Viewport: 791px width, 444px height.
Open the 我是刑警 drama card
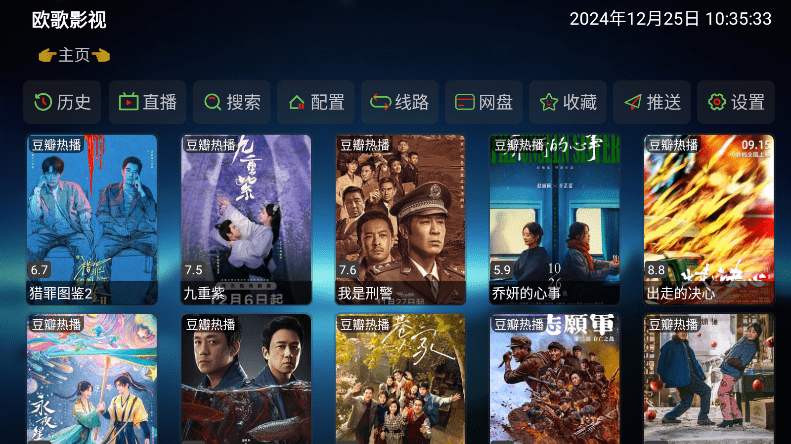pyautogui.click(x=400, y=220)
